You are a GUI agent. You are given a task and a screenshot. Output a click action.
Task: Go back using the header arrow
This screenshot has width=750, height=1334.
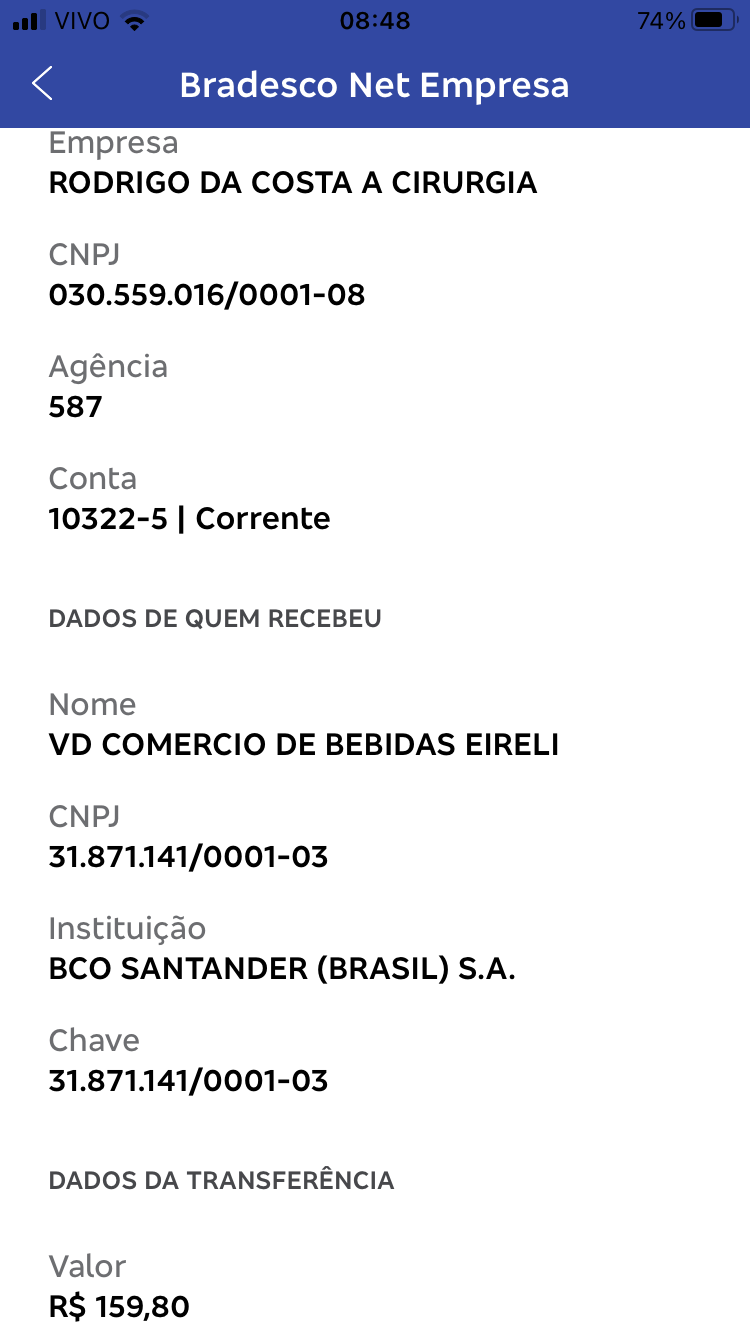point(42,85)
